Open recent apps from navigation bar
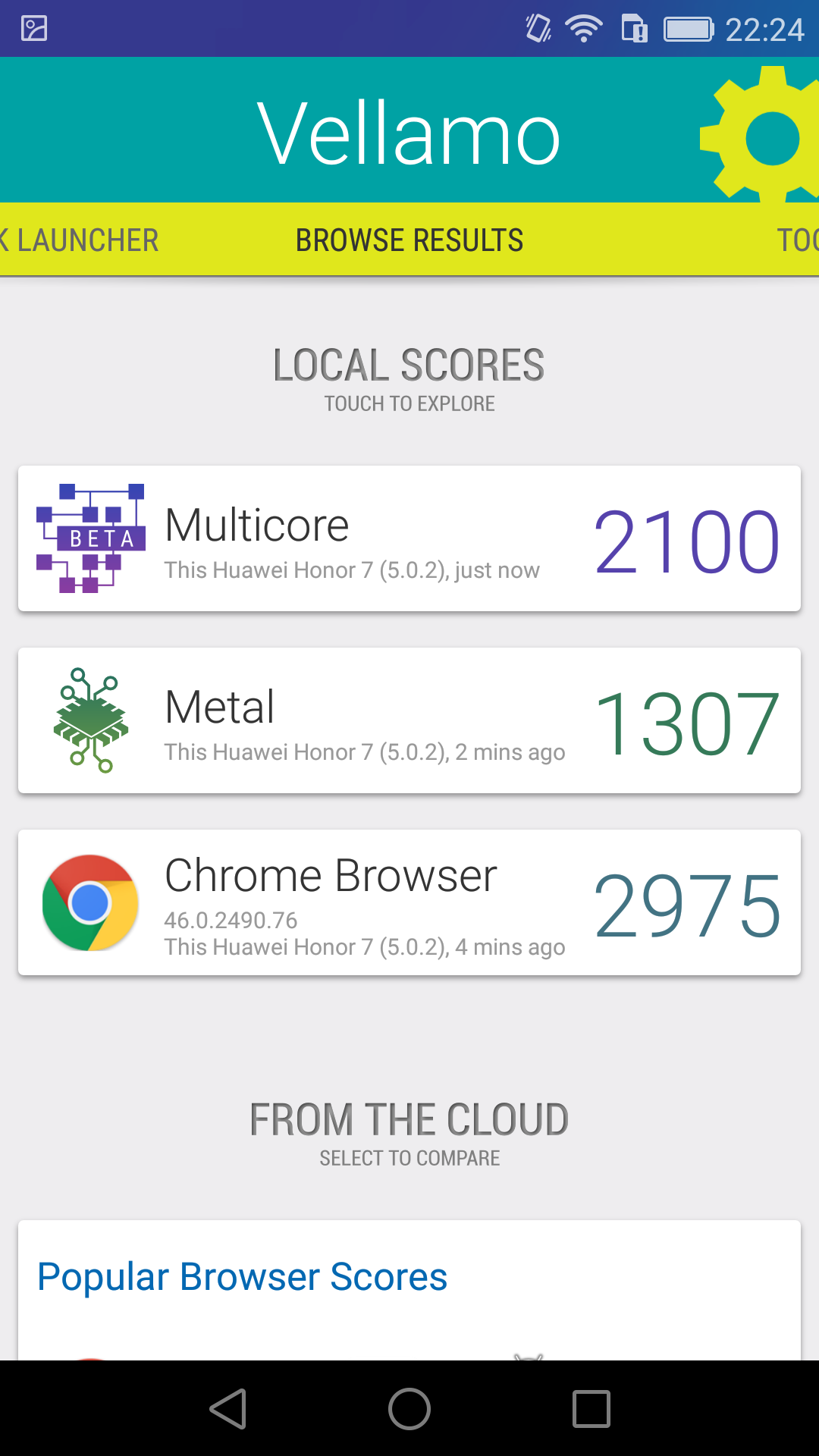The width and height of the screenshot is (819, 1456). tap(591, 1409)
